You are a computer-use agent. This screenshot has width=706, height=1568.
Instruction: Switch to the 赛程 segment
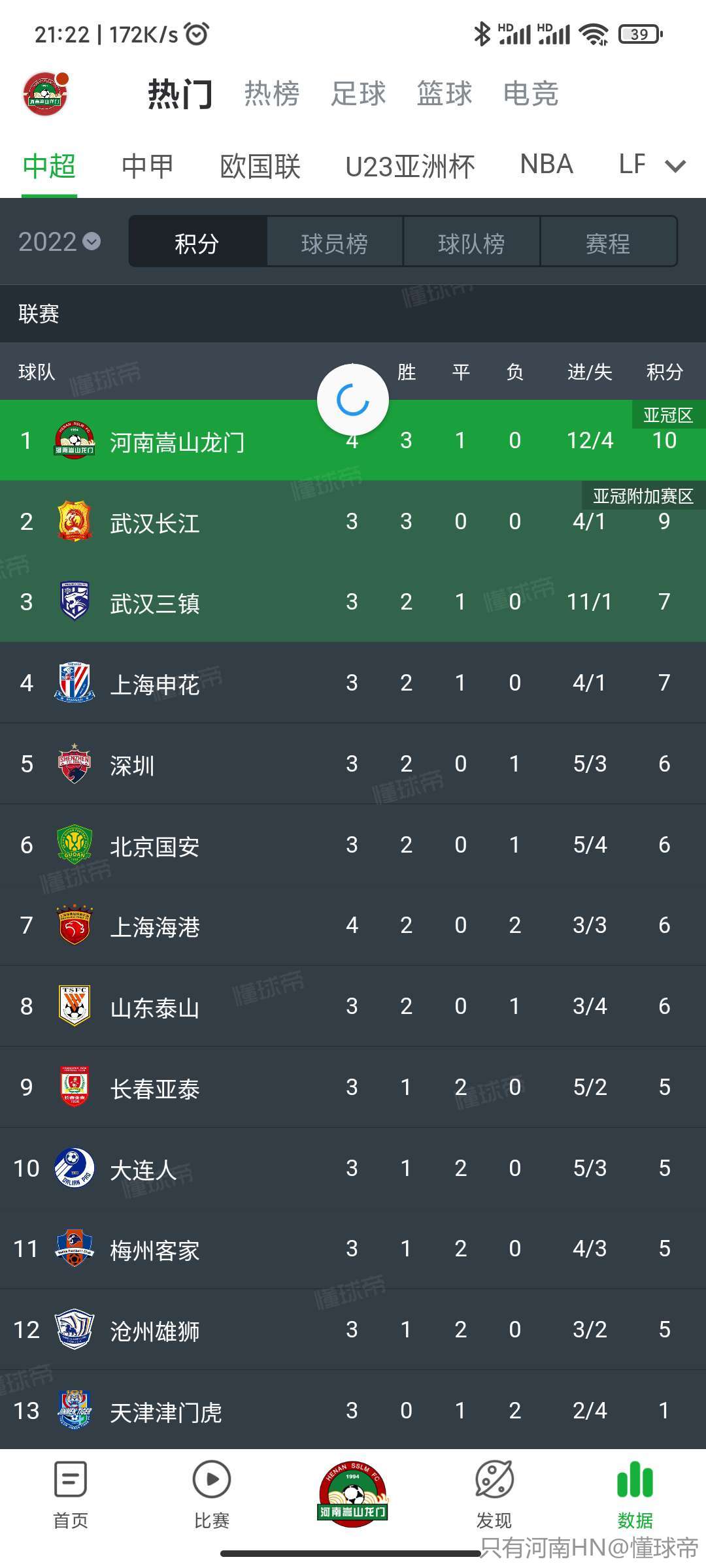(609, 243)
